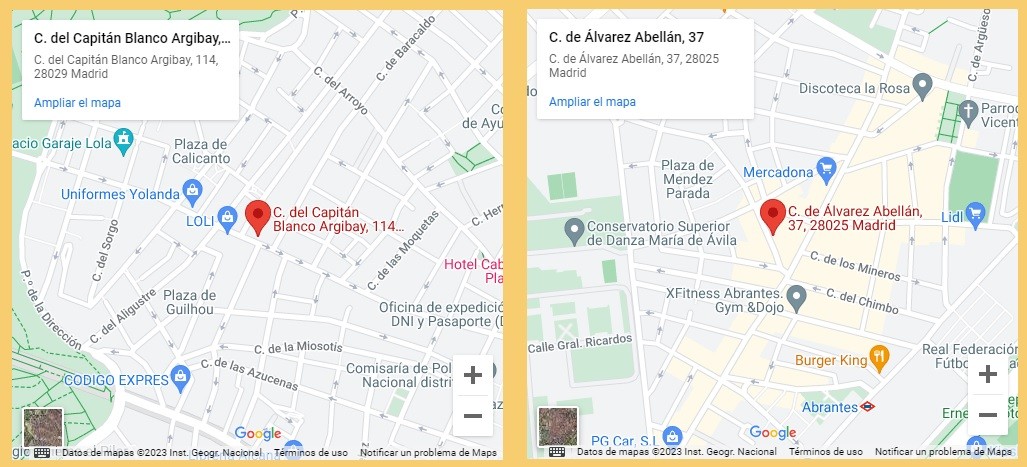
Task: Switch Álvarez Abellán map to satellite view
Action: tap(558, 427)
